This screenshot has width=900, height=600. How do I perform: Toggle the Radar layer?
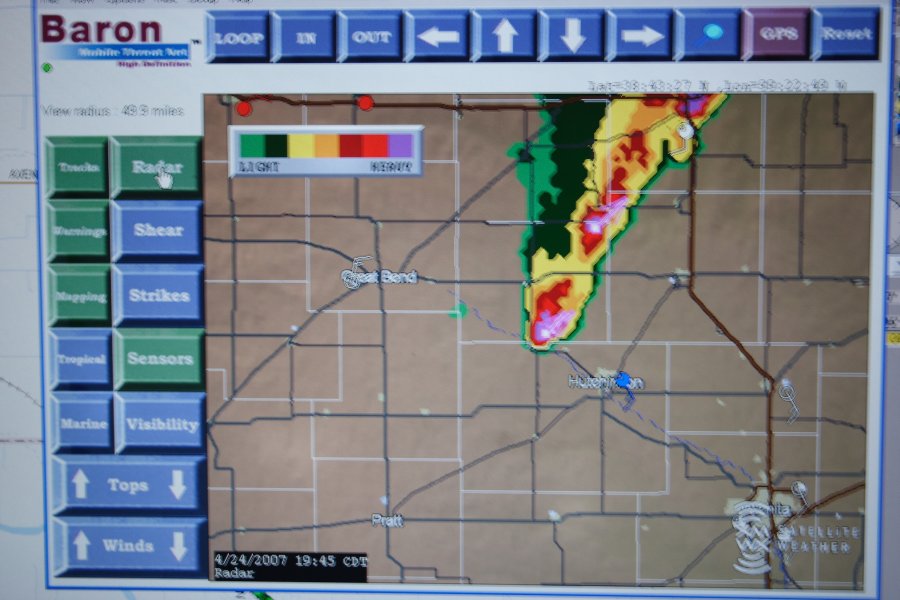tap(157, 165)
